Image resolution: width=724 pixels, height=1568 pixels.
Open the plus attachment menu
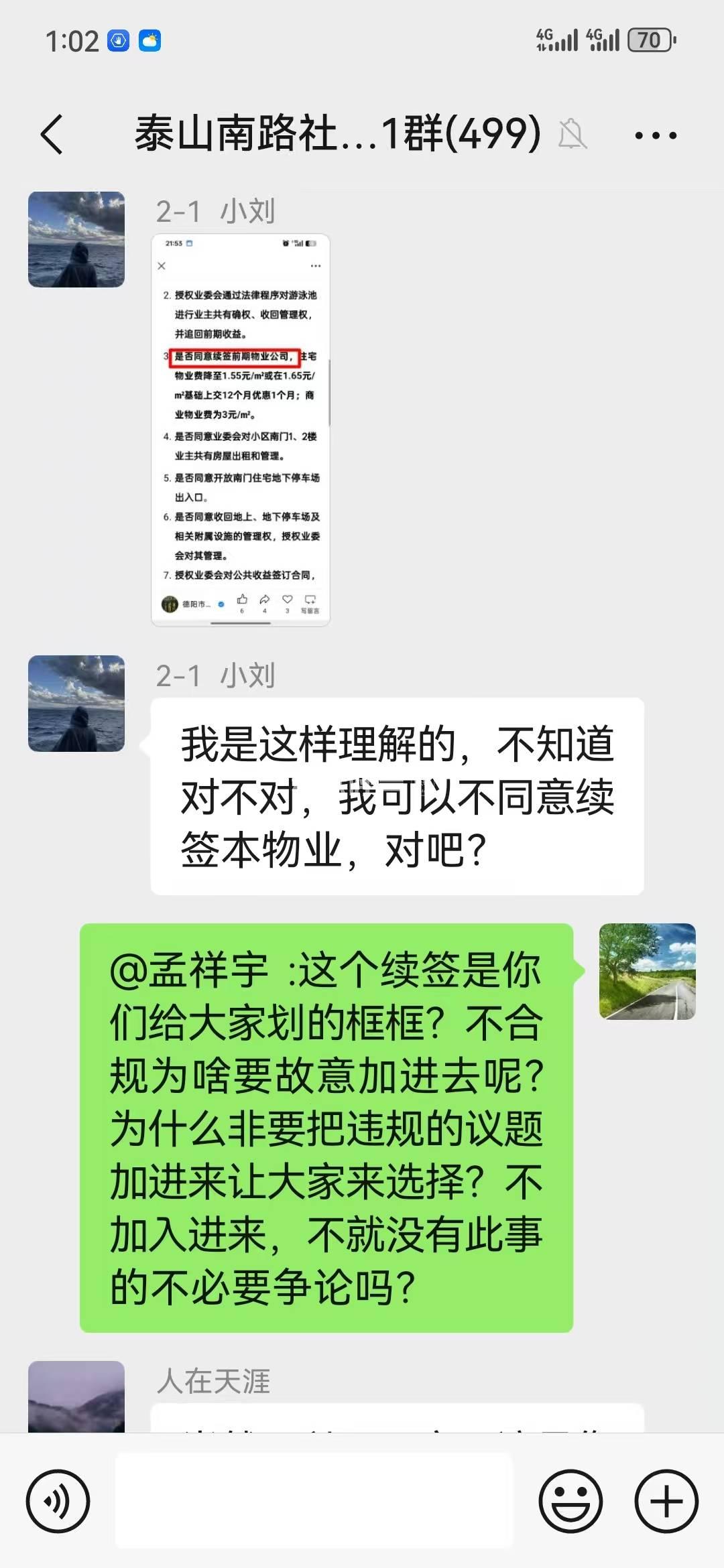[x=666, y=1501]
